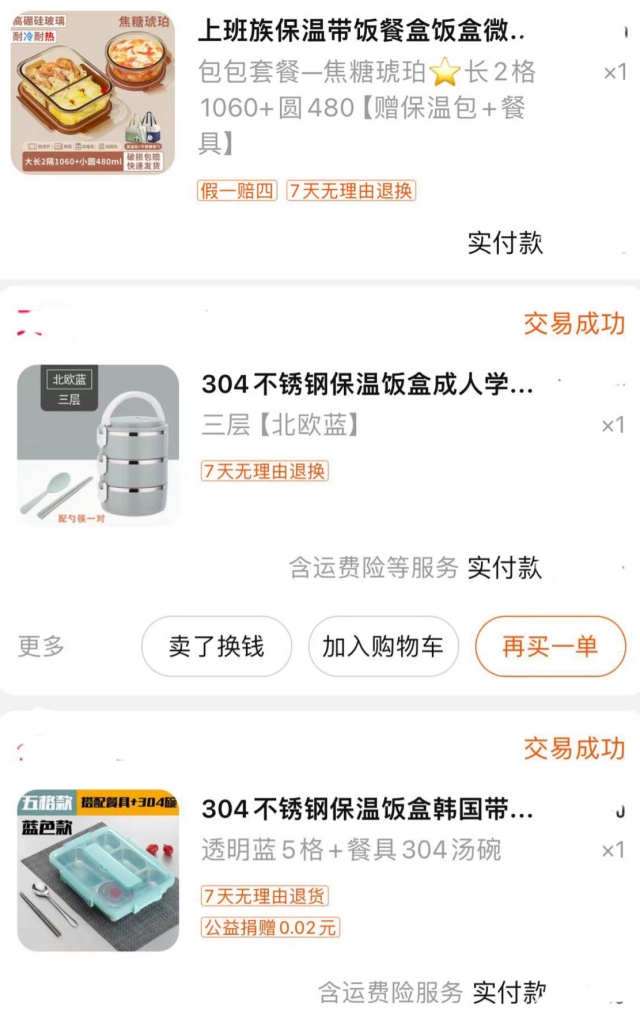Open the 透明蓝5格 lunch box order
The image size is (640, 1022).
pos(367,808)
